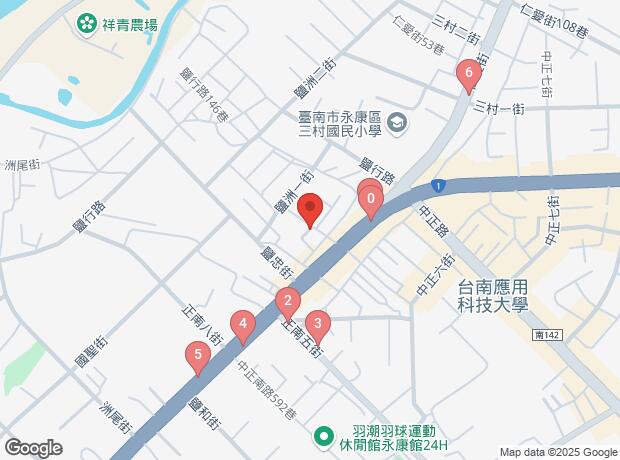Tap map marker number 5
Screen dimensions: 620x460
[198, 355]
